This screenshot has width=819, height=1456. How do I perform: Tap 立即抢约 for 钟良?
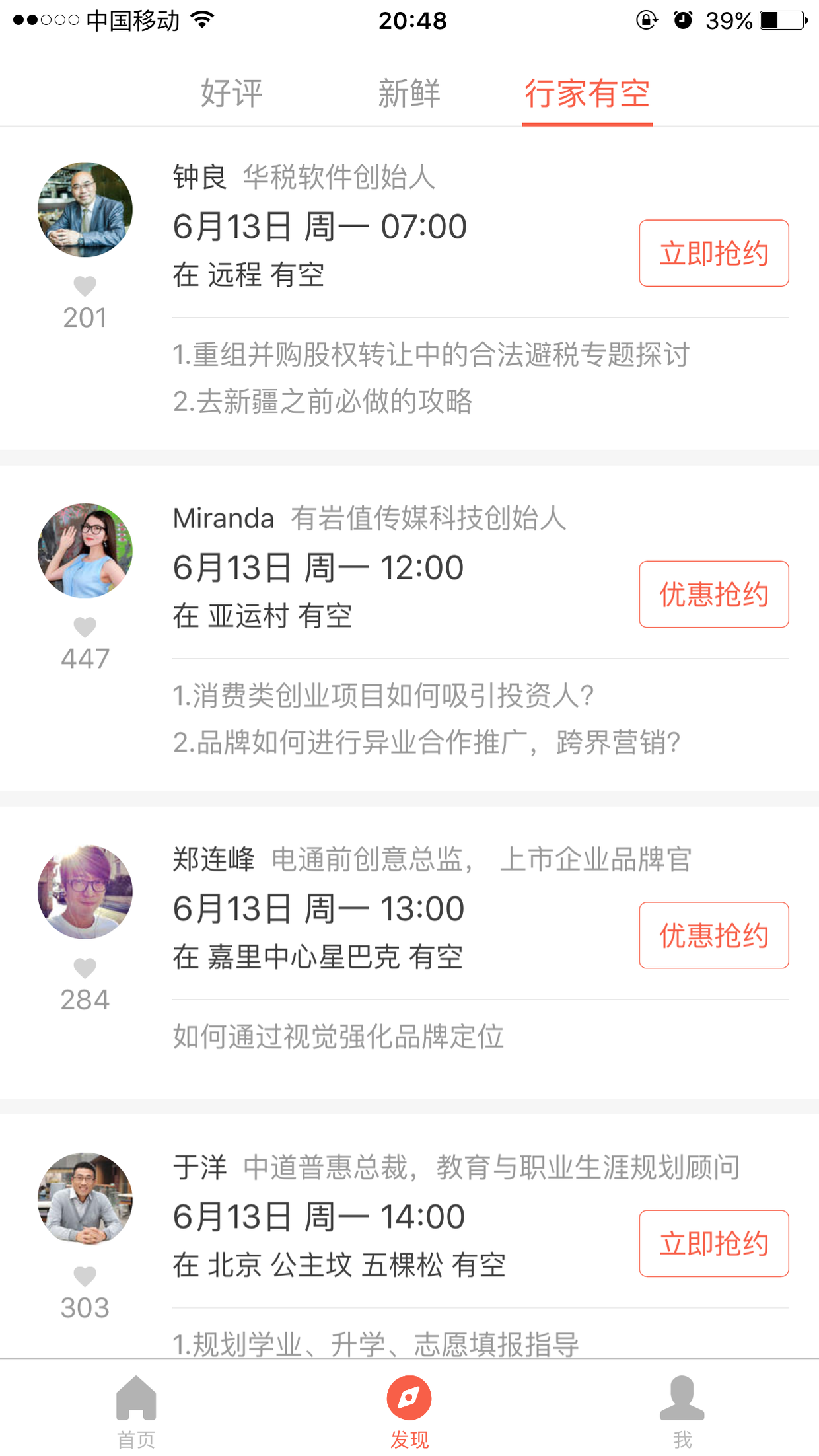[x=713, y=253]
